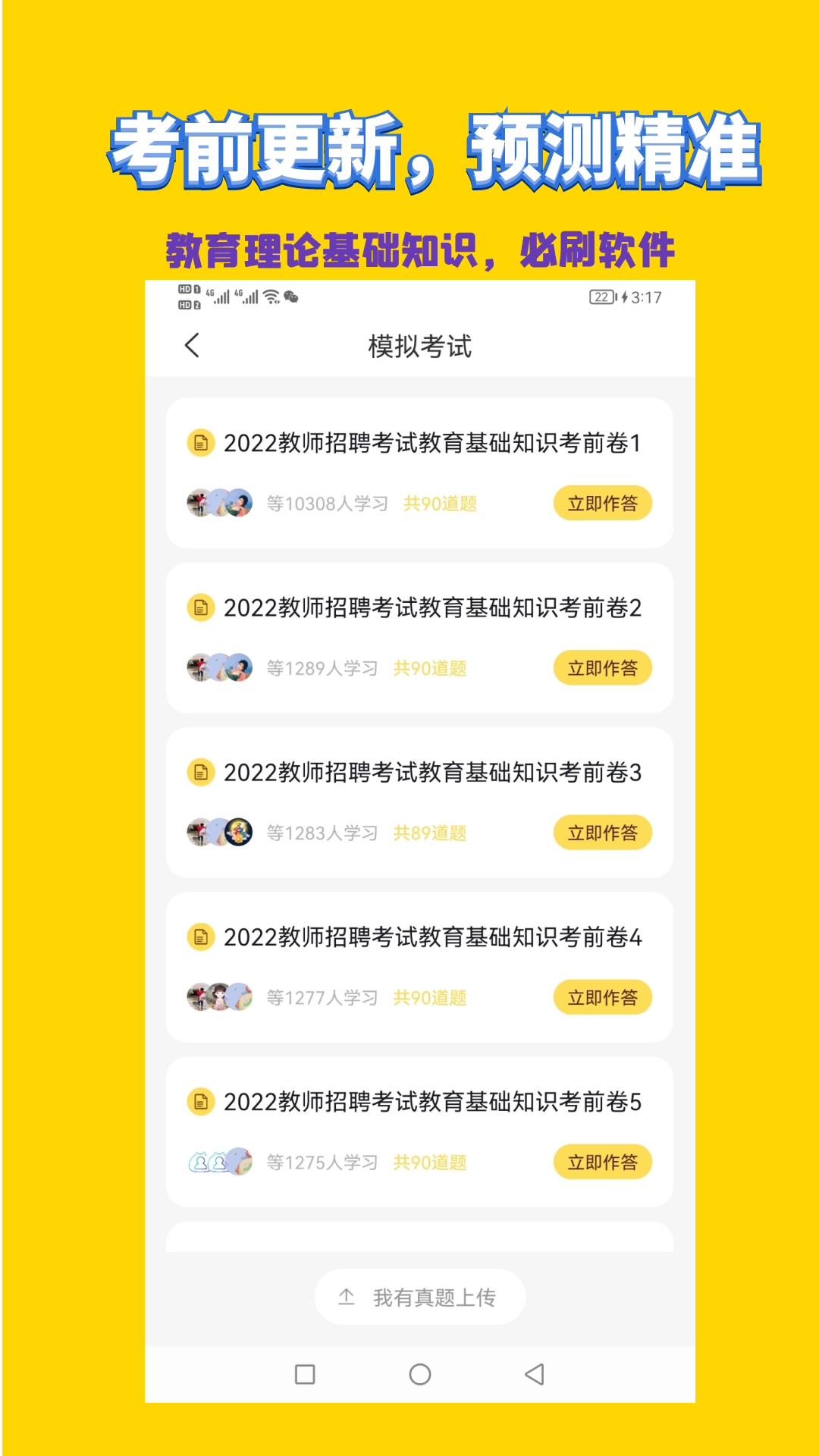The image size is (819, 1456).
Task: Tap 共90道题 label under 考前卷4
Action: coord(431,997)
